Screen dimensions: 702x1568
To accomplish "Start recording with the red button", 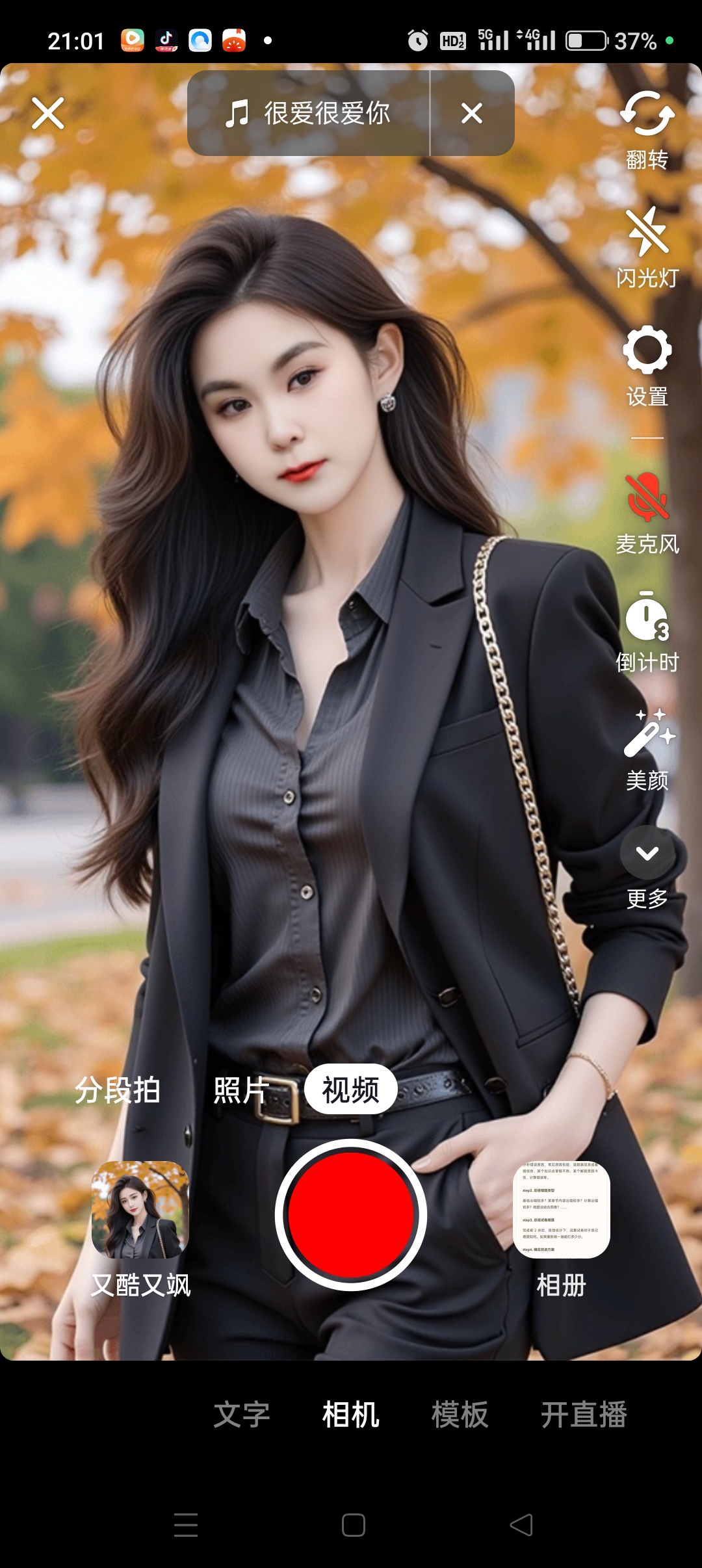I will pos(351,1214).
